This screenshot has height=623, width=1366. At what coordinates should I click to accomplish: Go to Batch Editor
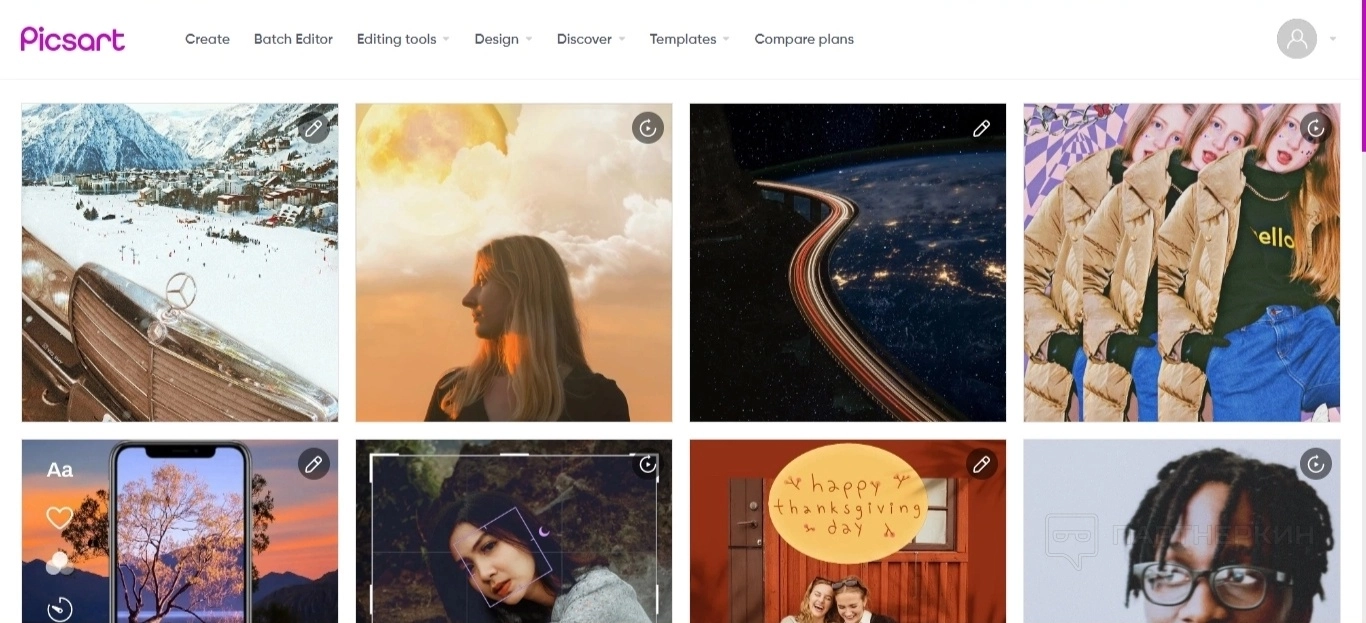pos(293,39)
